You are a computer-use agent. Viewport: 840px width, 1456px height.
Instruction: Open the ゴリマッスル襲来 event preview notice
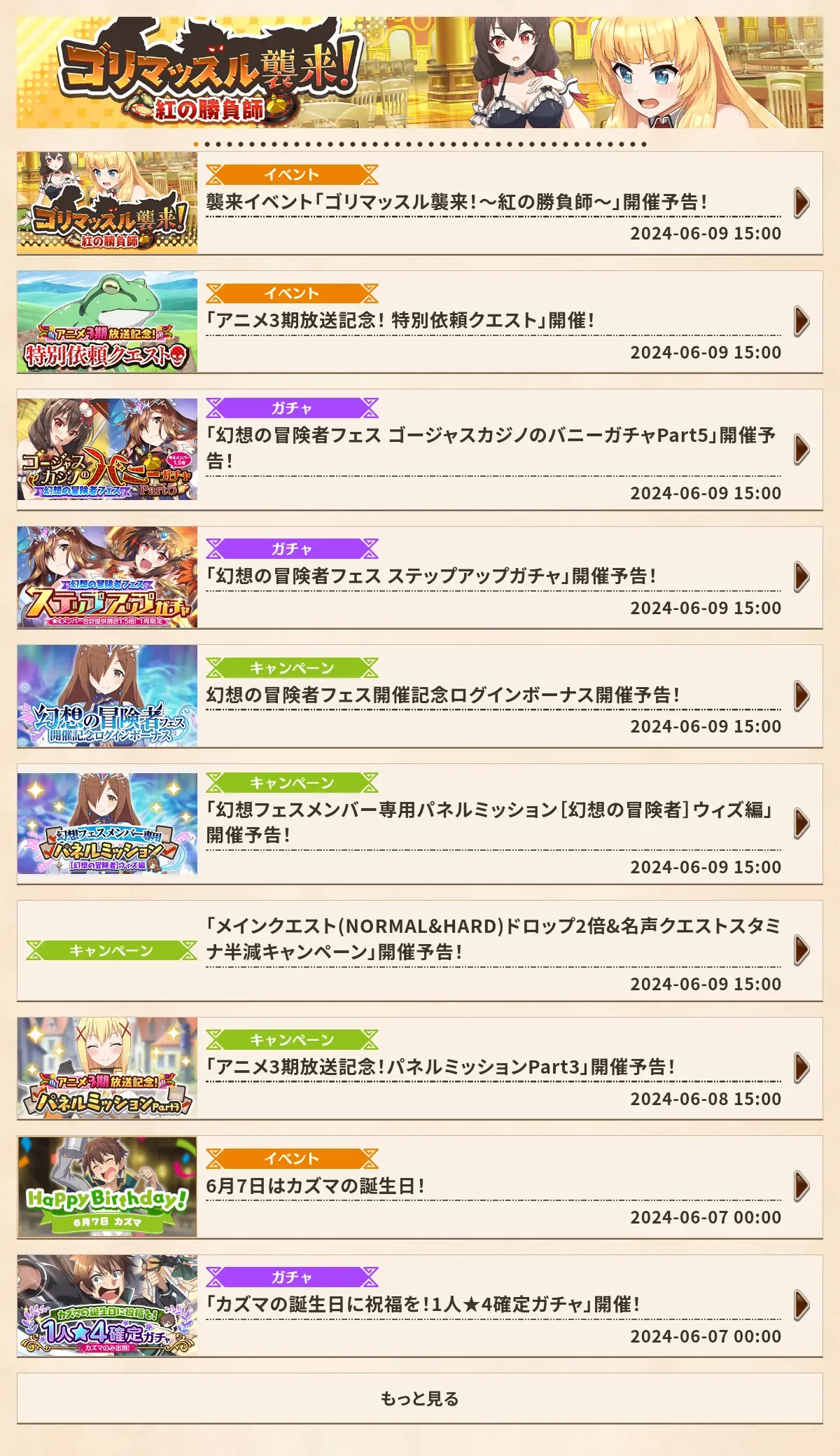420,203
